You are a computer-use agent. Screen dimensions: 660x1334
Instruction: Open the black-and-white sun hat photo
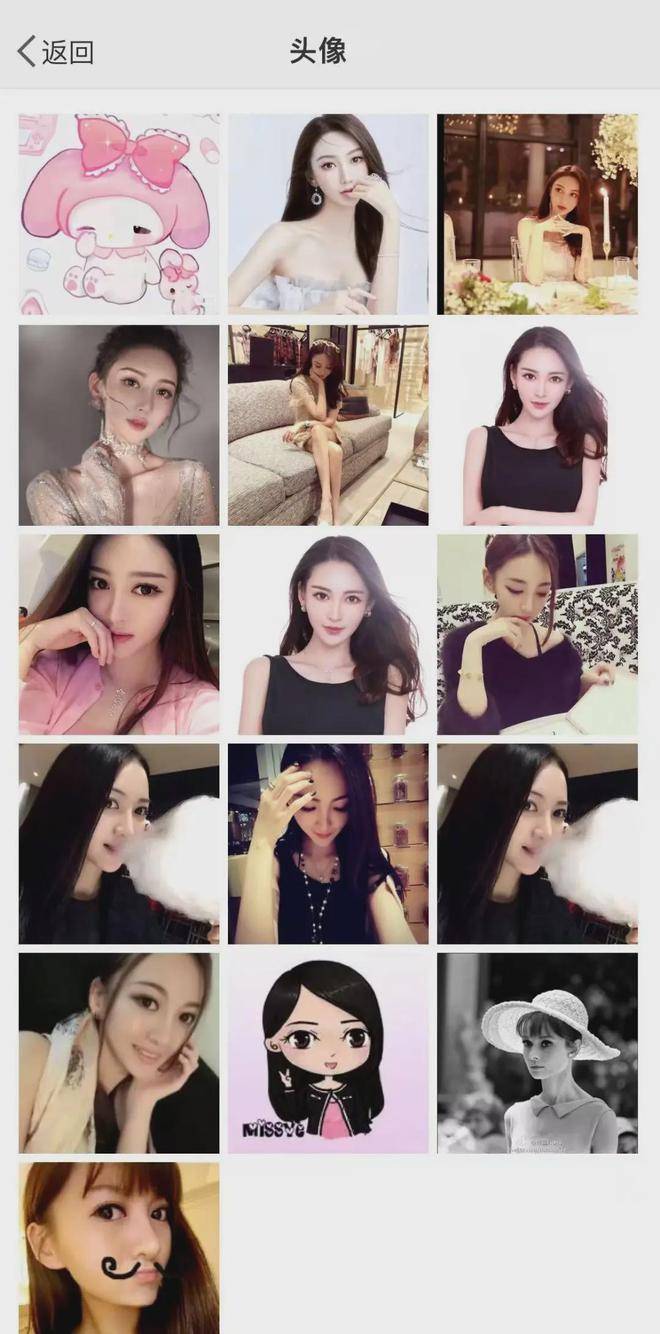click(537, 1053)
